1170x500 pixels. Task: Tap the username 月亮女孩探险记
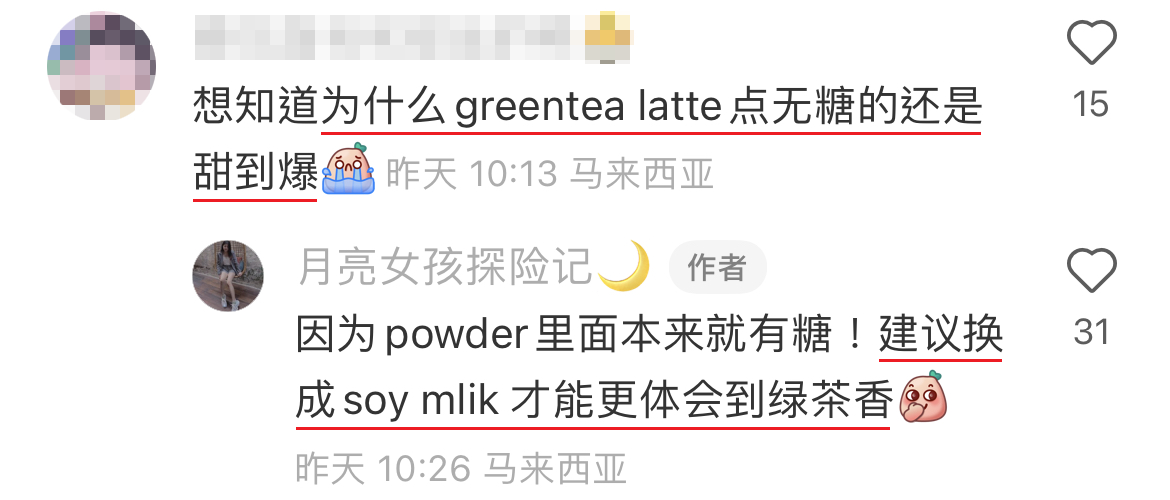click(x=445, y=267)
